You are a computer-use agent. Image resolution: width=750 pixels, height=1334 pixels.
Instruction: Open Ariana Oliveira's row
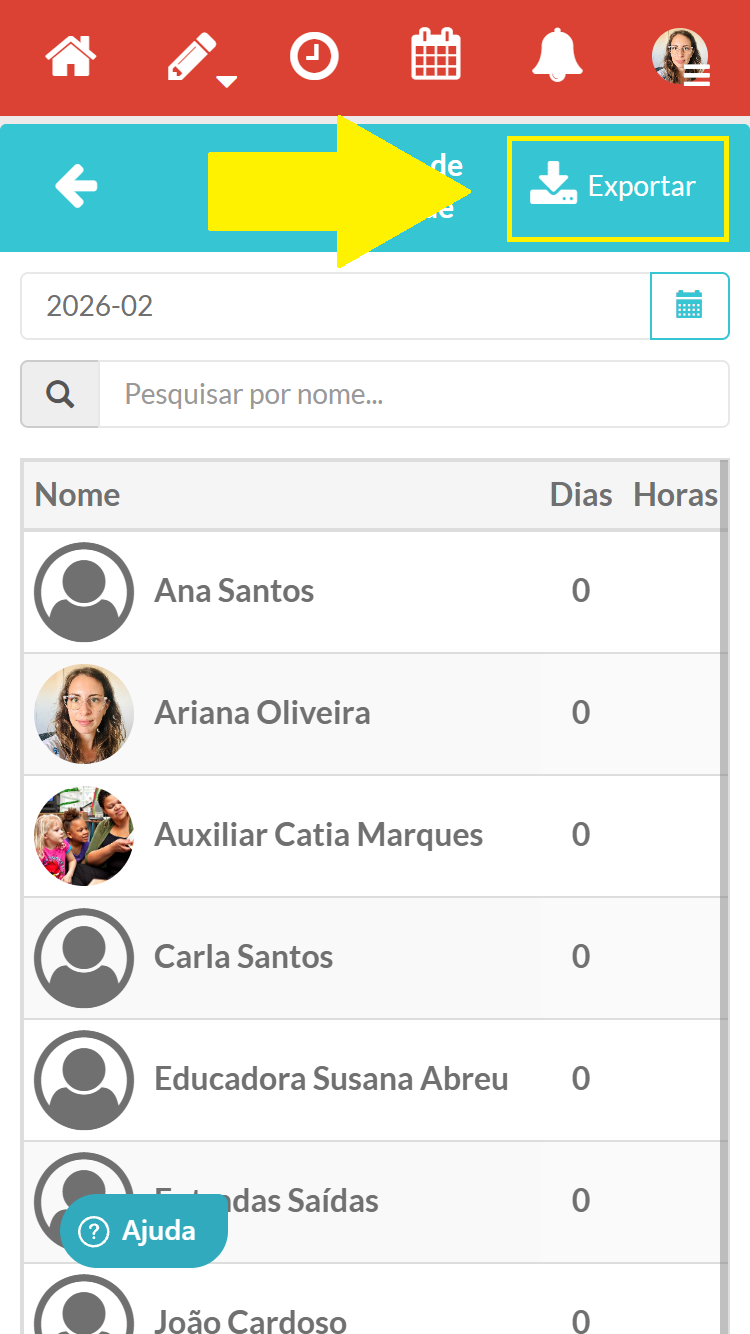(262, 713)
